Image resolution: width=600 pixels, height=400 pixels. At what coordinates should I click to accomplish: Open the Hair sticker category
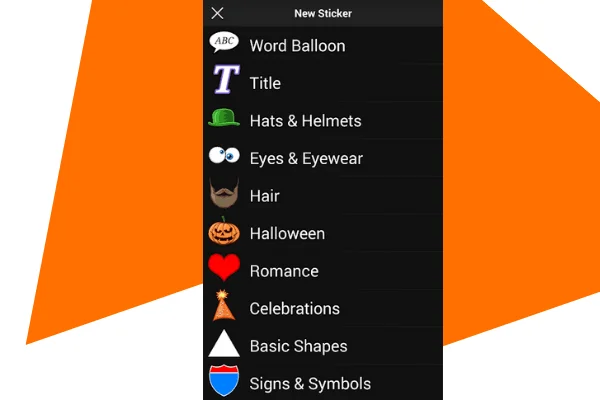[264, 196]
